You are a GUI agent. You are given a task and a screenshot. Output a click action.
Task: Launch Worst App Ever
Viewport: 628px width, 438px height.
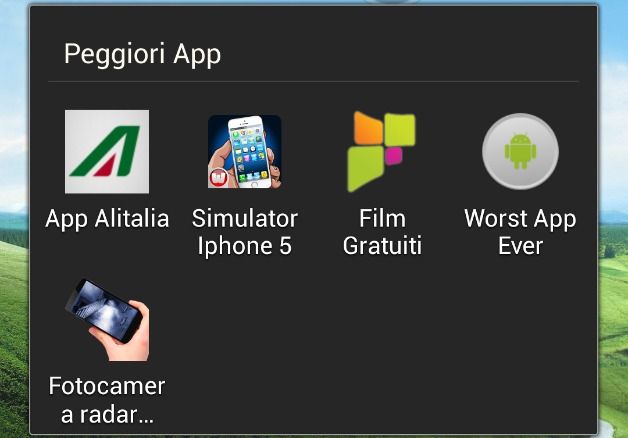[x=520, y=152]
